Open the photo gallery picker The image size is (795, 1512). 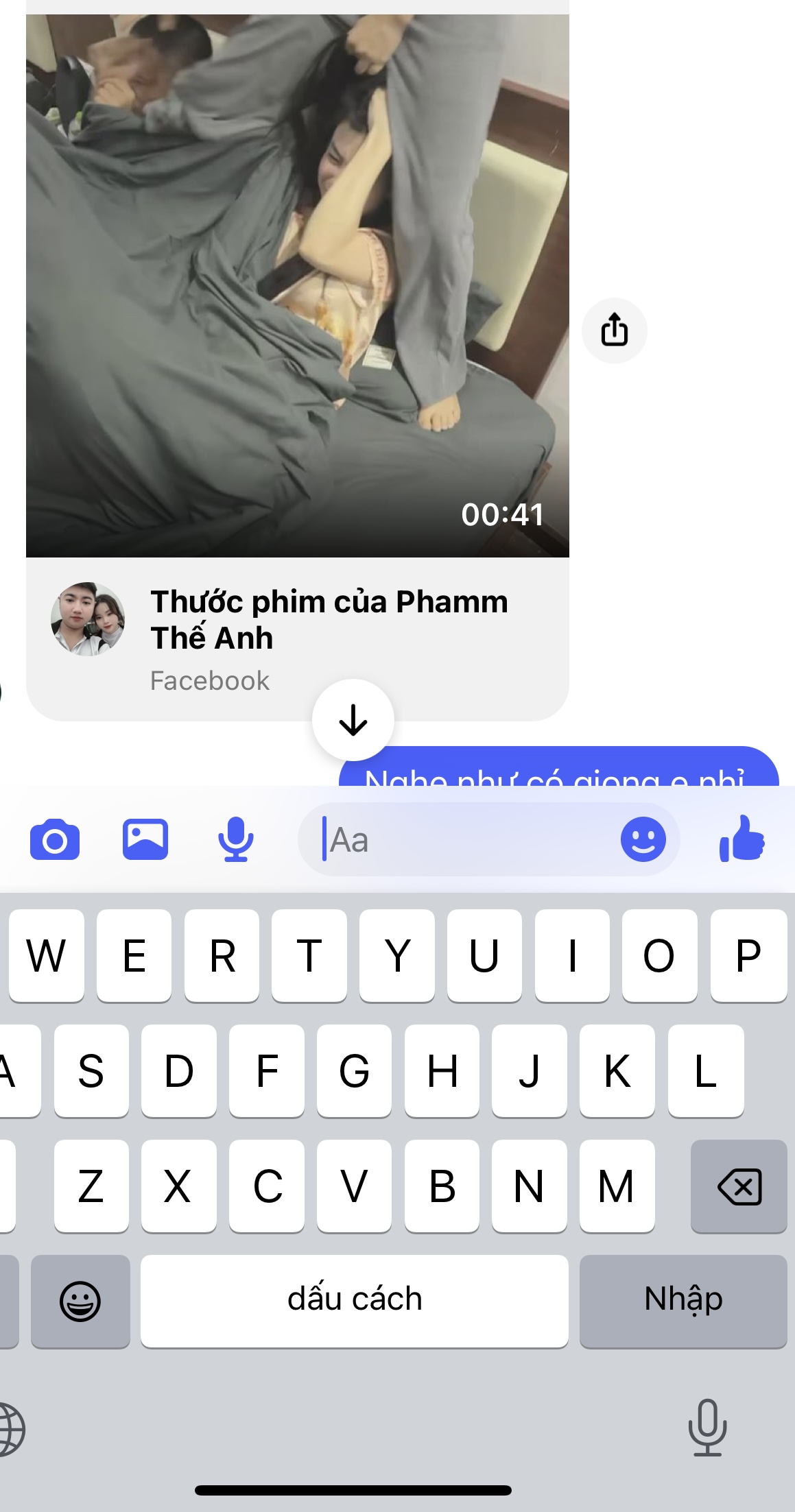pos(145,839)
